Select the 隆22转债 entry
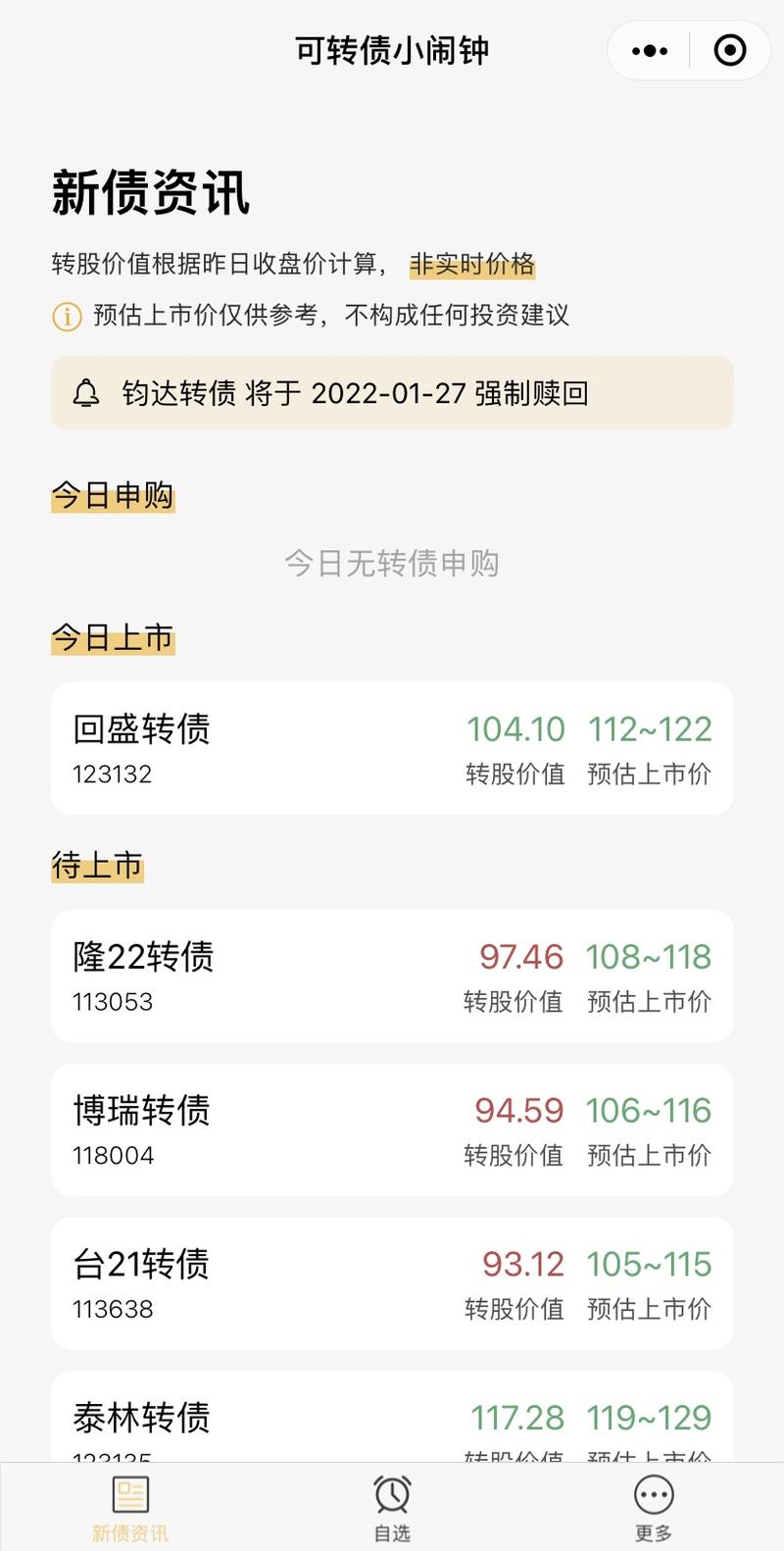Viewport: 784px width, 1551px height. tap(392, 976)
